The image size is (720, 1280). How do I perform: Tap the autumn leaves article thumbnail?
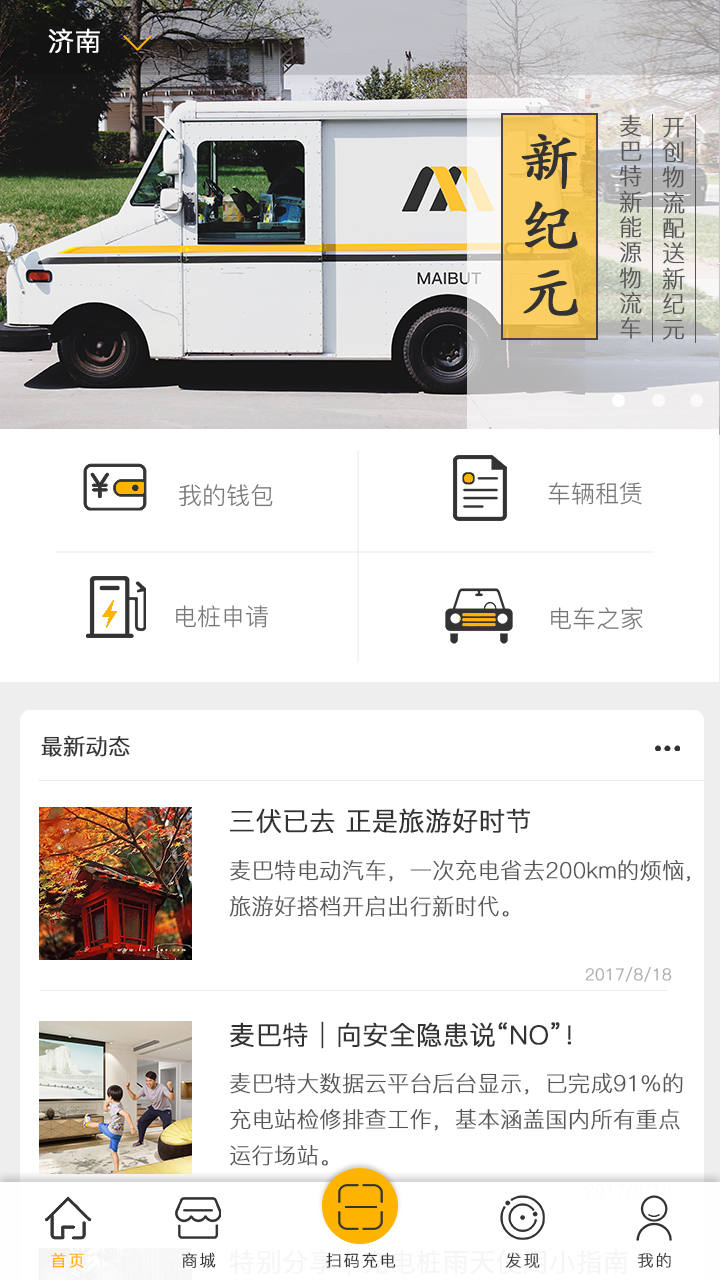[115, 882]
